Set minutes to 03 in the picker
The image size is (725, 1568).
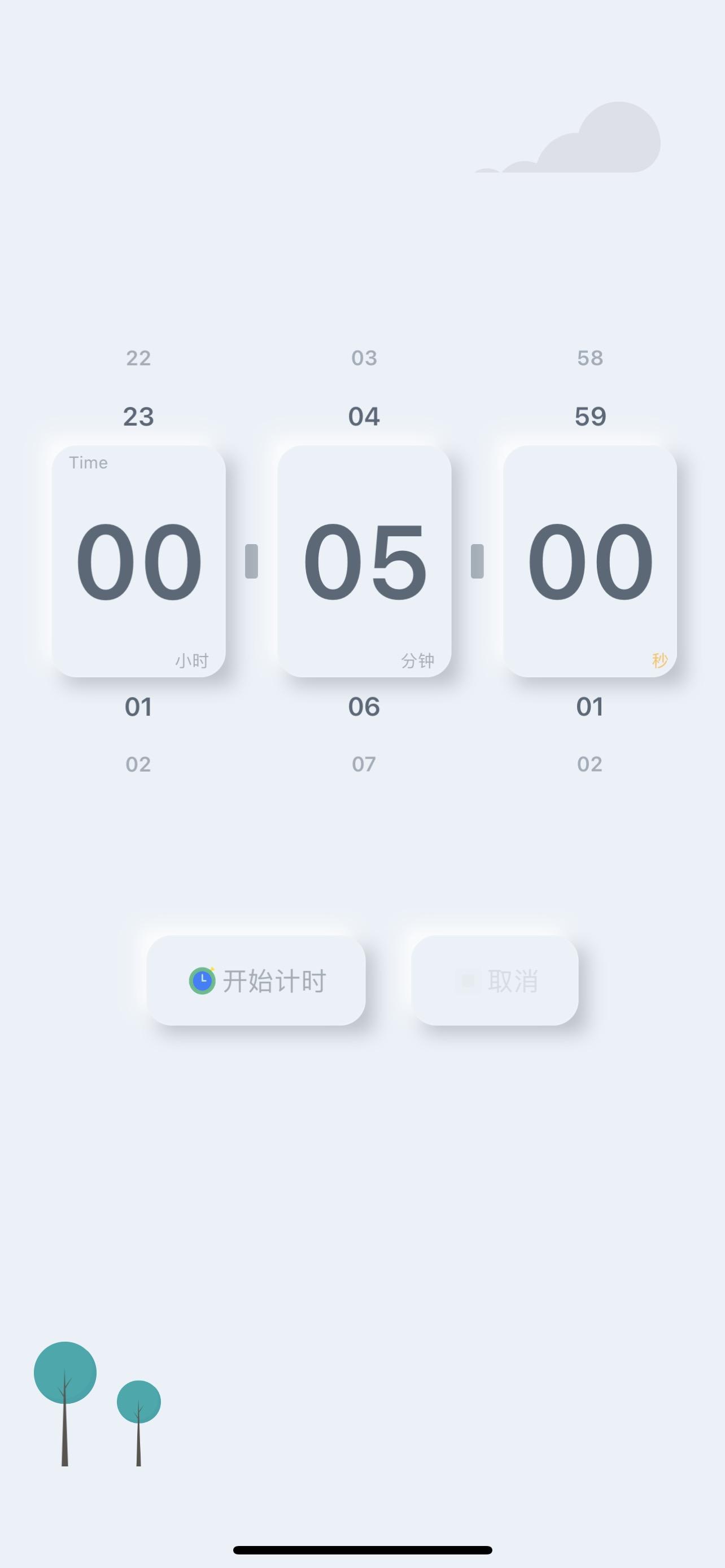point(364,358)
